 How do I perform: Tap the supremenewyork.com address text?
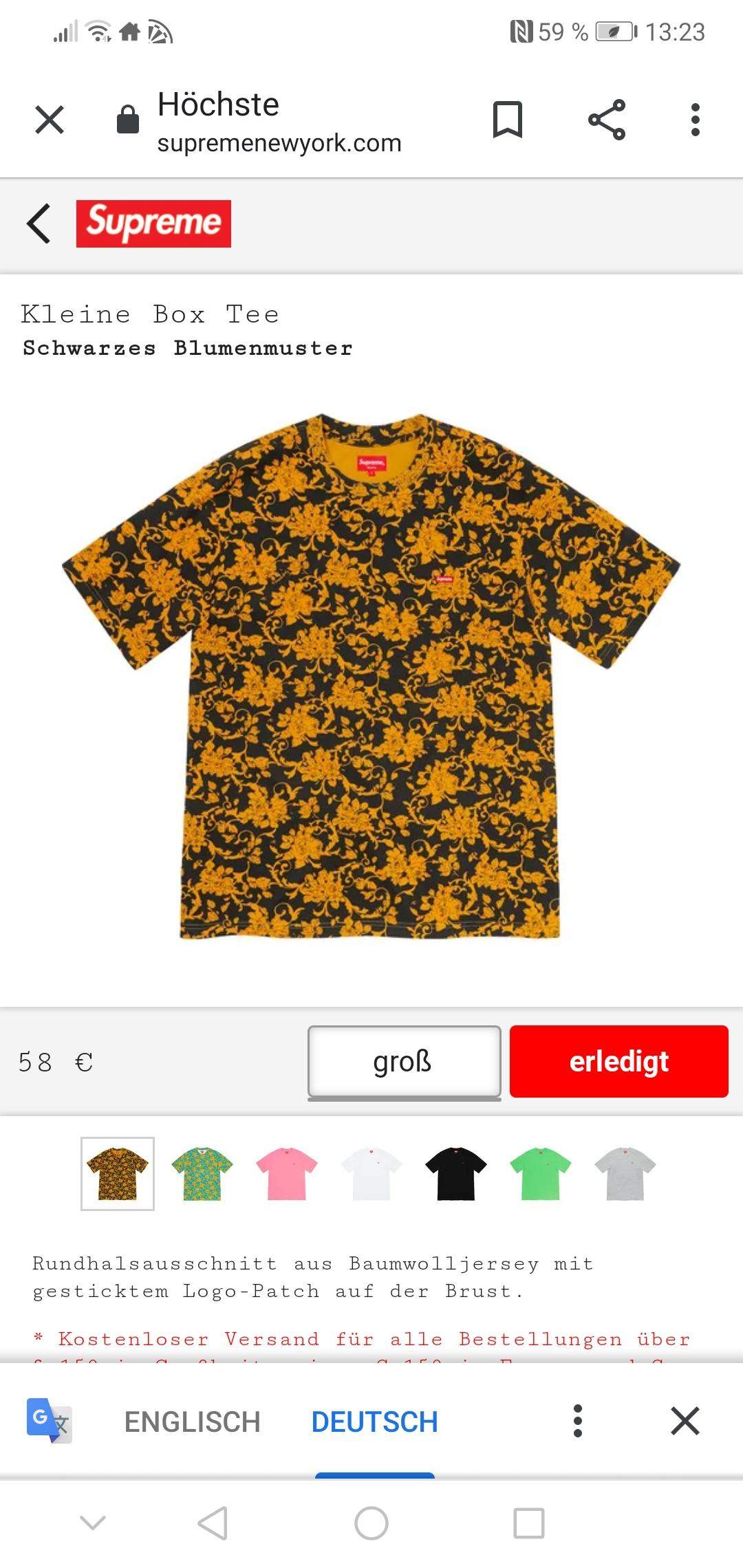pos(279,143)
